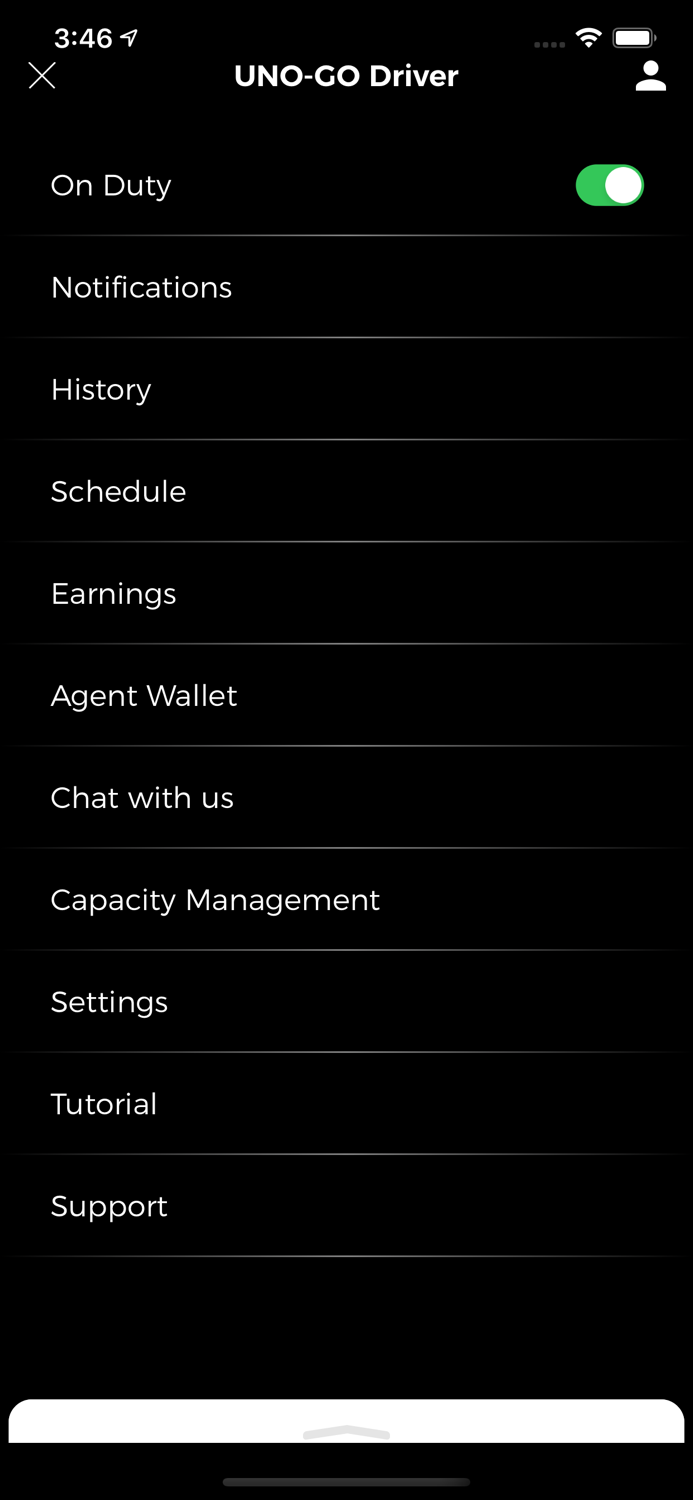This screenshot has width=693, height=1500.
Task: Open the driver profile icon
Action: 650,76
